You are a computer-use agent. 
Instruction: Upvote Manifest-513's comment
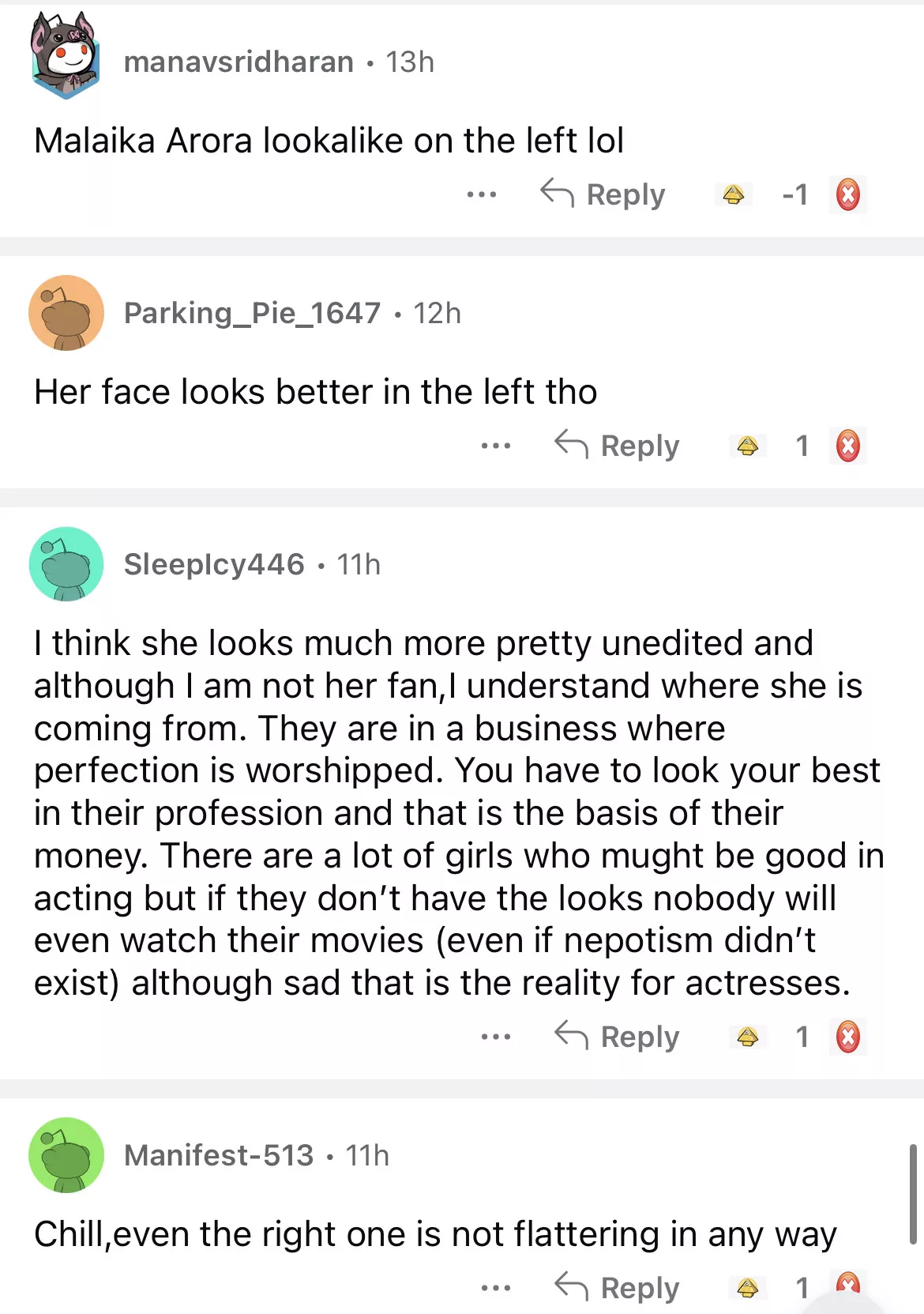[x=747, y=1289]
